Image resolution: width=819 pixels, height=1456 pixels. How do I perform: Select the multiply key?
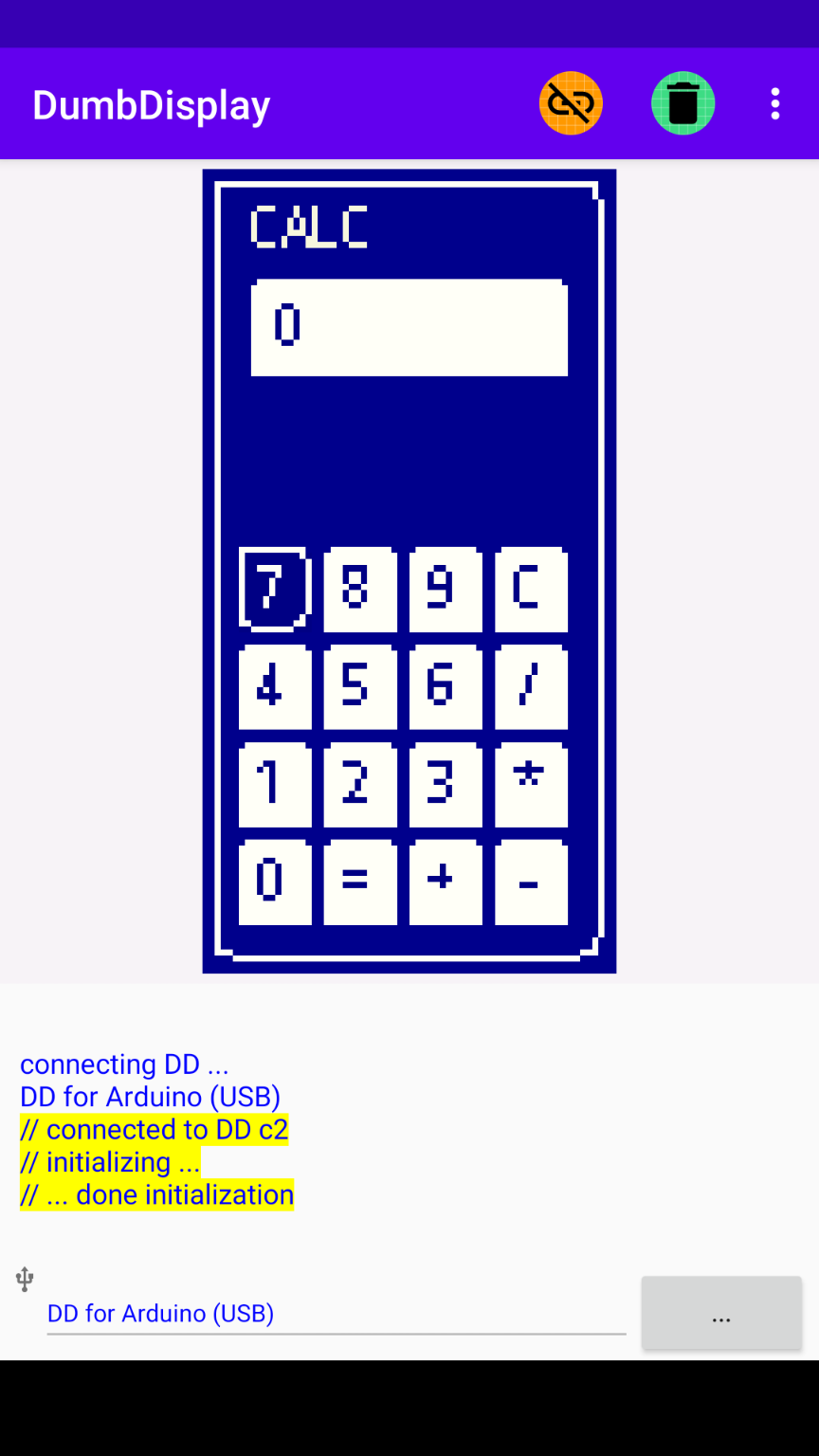coord(531,784)
